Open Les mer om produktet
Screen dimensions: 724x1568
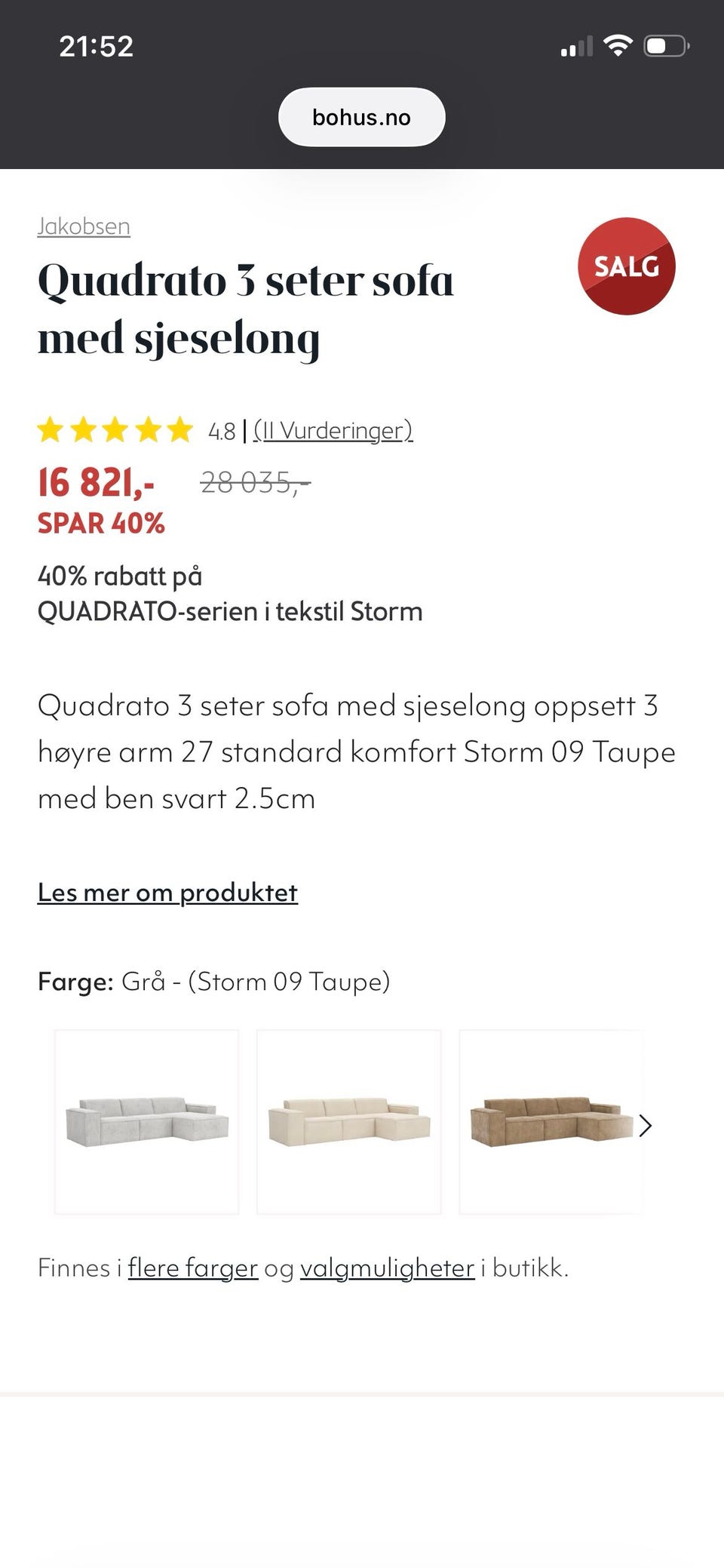pos(168,893)
